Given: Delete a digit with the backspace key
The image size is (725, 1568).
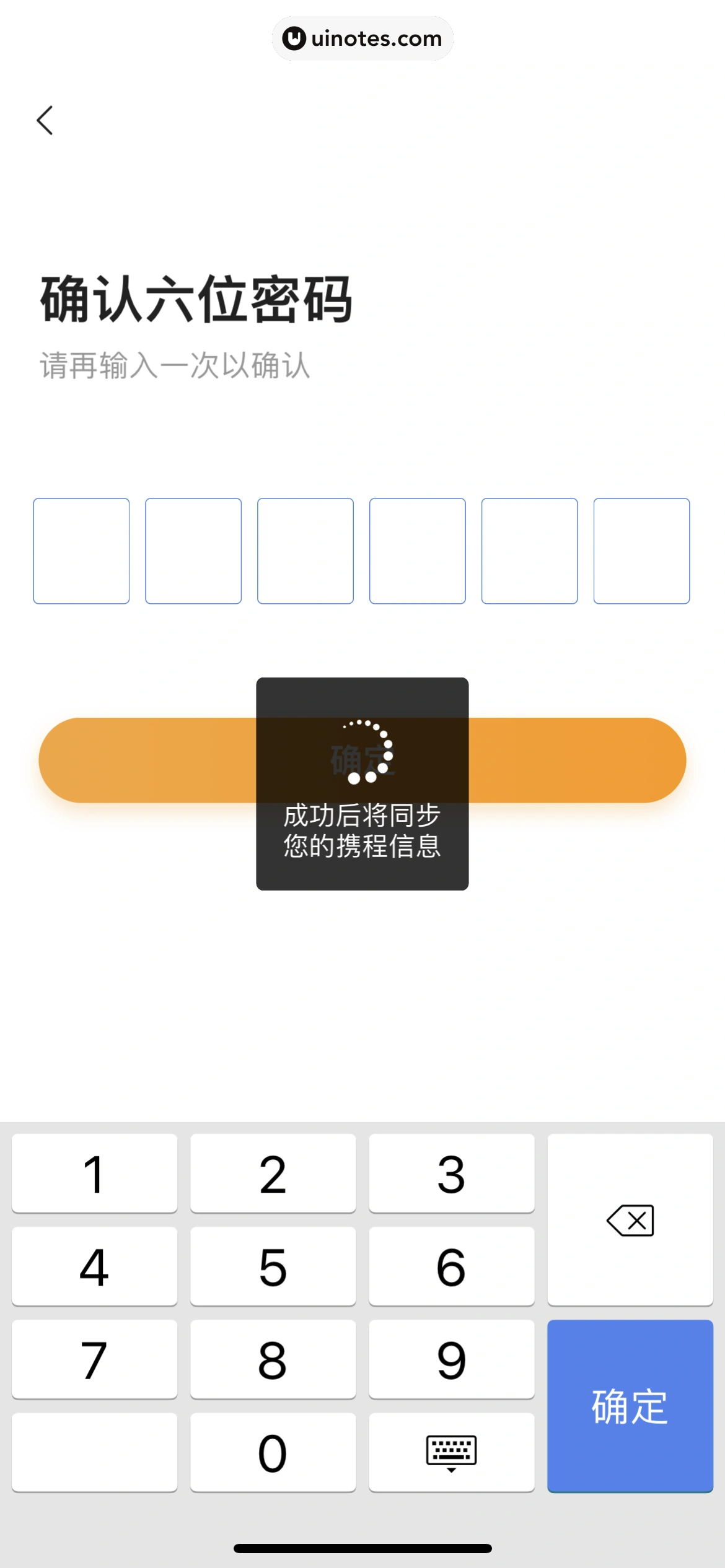Looking at the screenshot, I should coord(630,1220).
